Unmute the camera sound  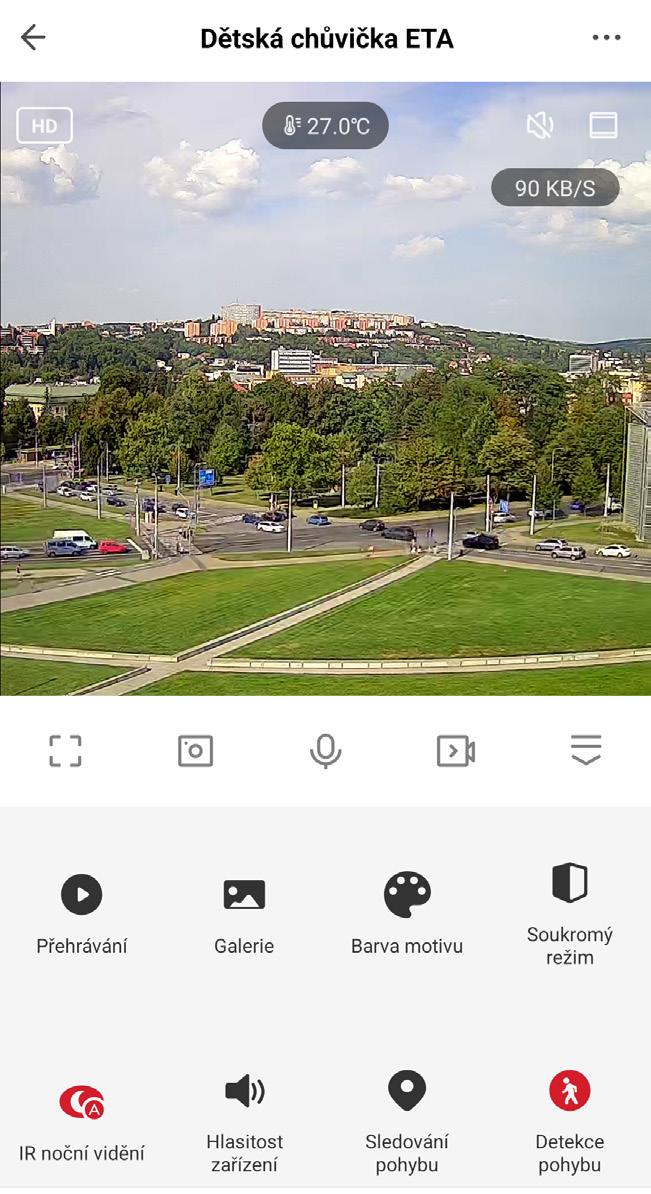[x=540, y=125]
